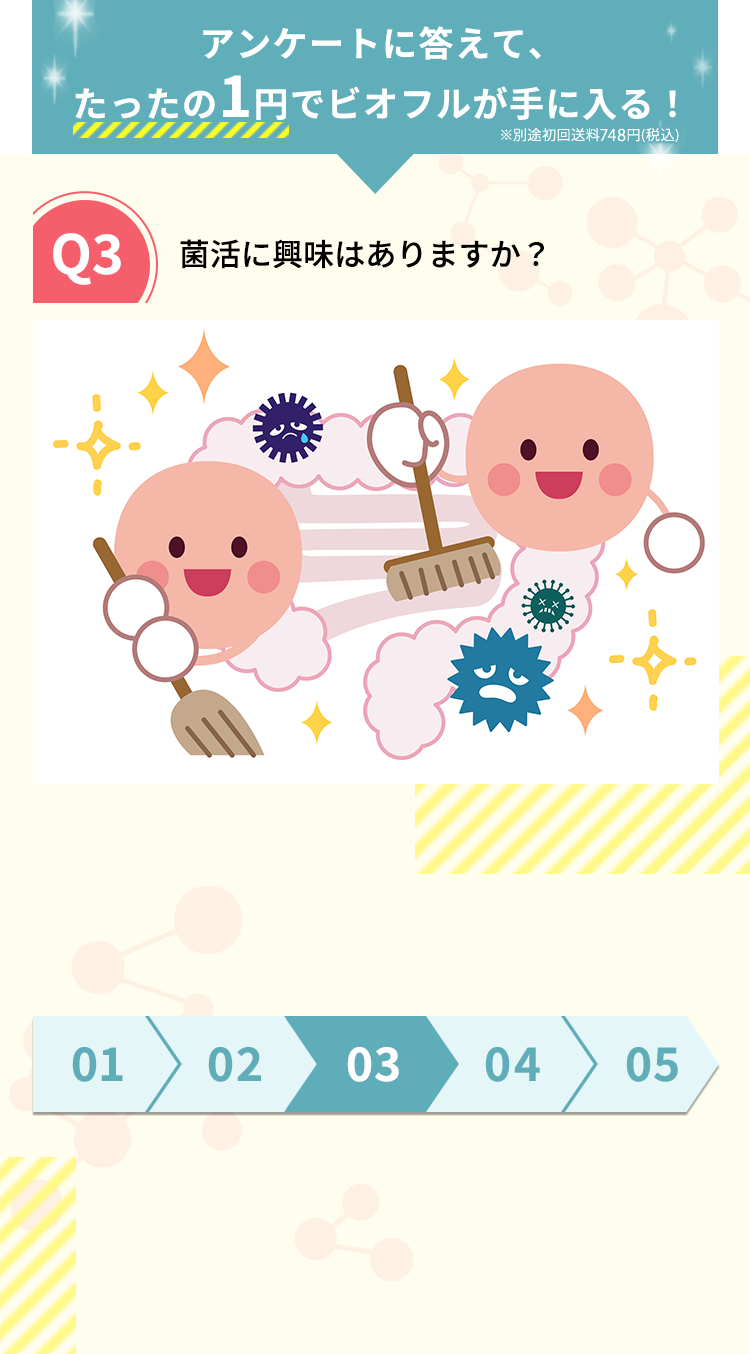
Task: Select step 02 in the progress bar
Action: (235, 1064)
